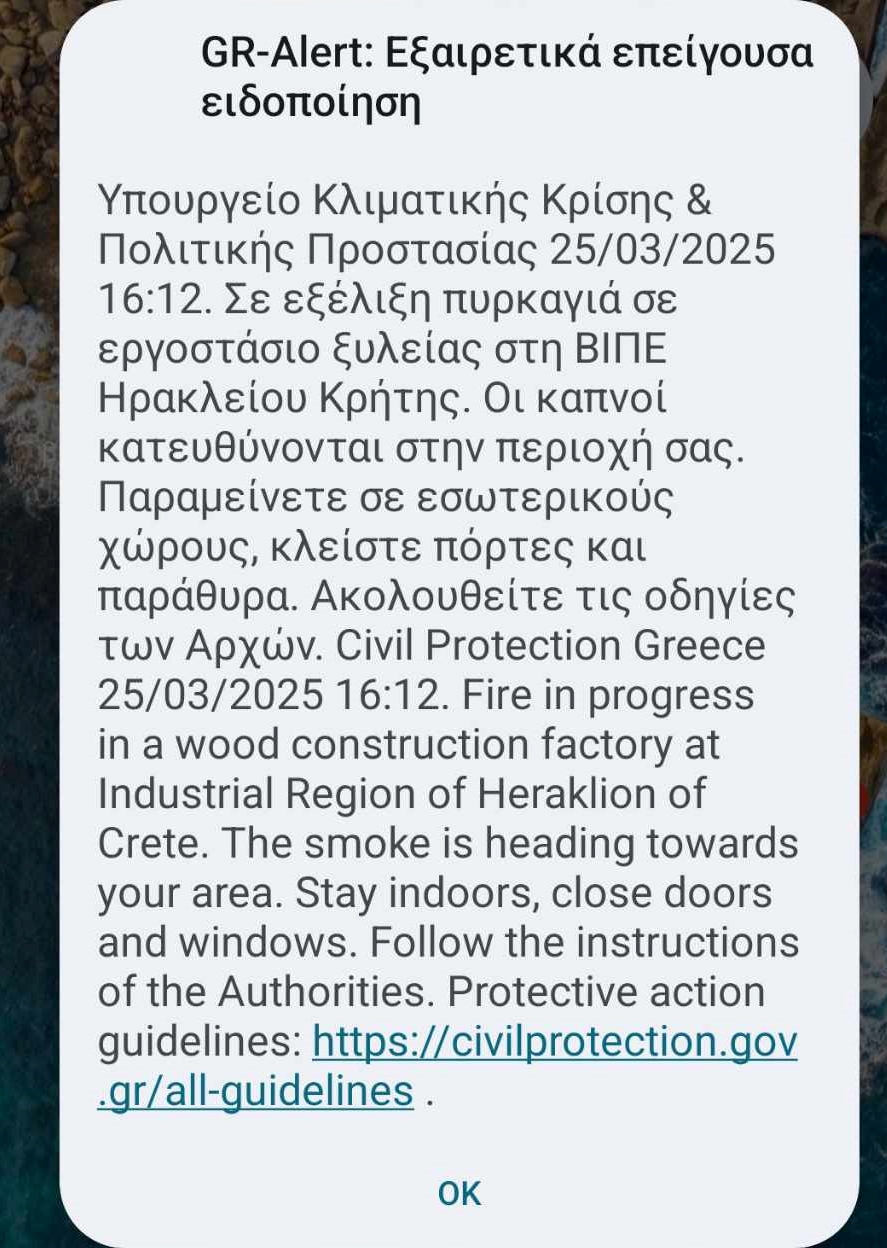Screen dimensions: 887x1248
Task: Dismiss the GR-Alert with OK
Action: tap(460, 1192)
